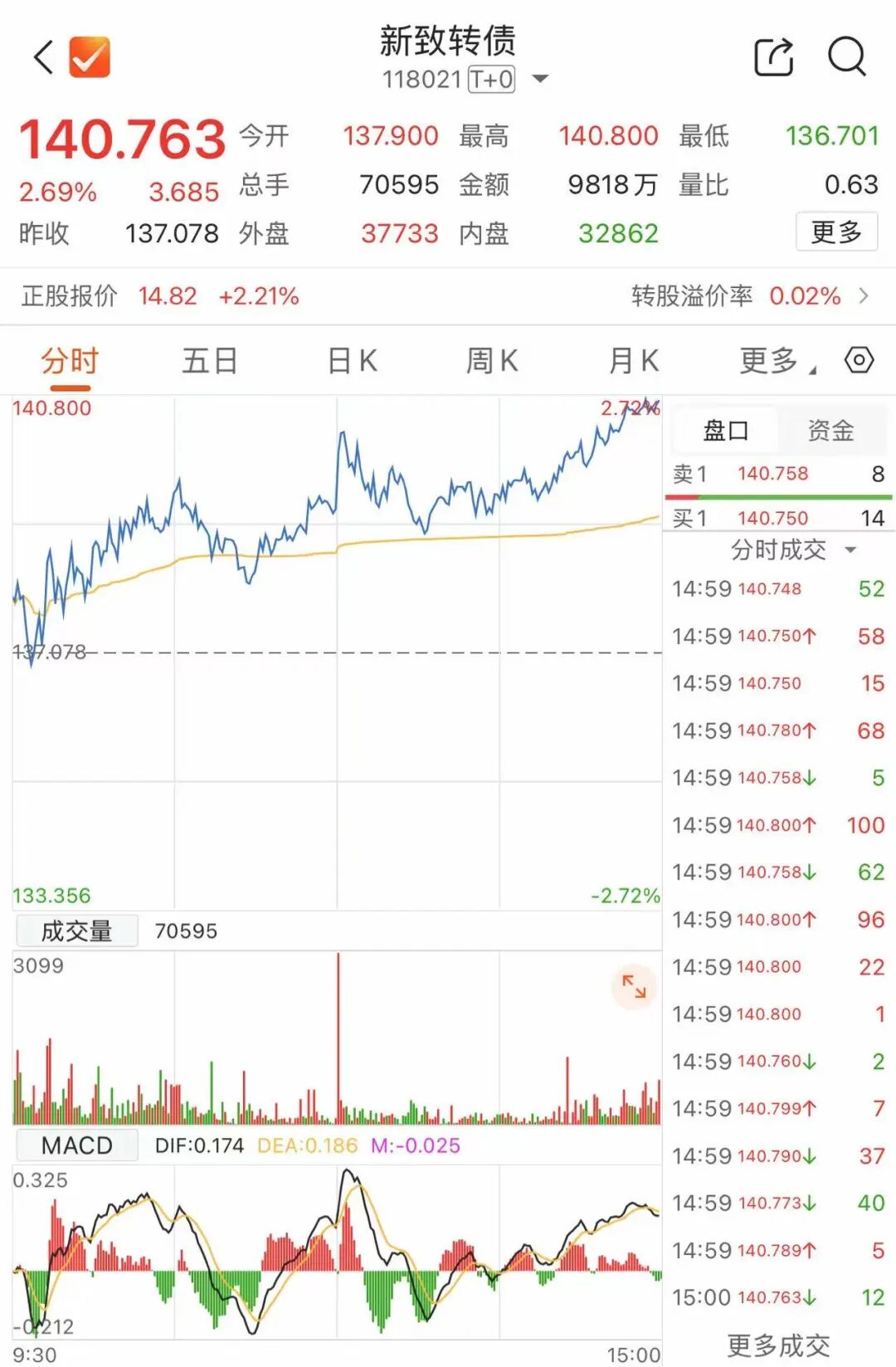Viewport: 896px width, 1367px height.
Task: Go back using the top-left arrow
Action: 44,57
